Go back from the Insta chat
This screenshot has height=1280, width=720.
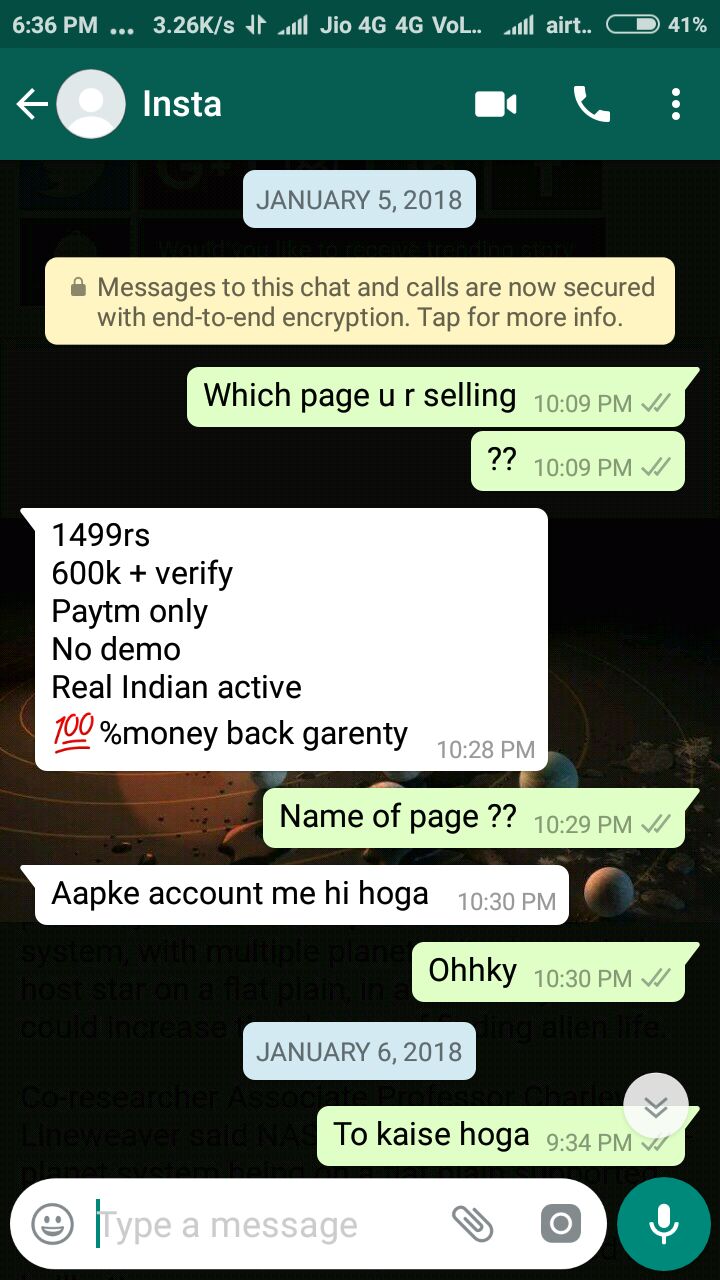(32, 104)
